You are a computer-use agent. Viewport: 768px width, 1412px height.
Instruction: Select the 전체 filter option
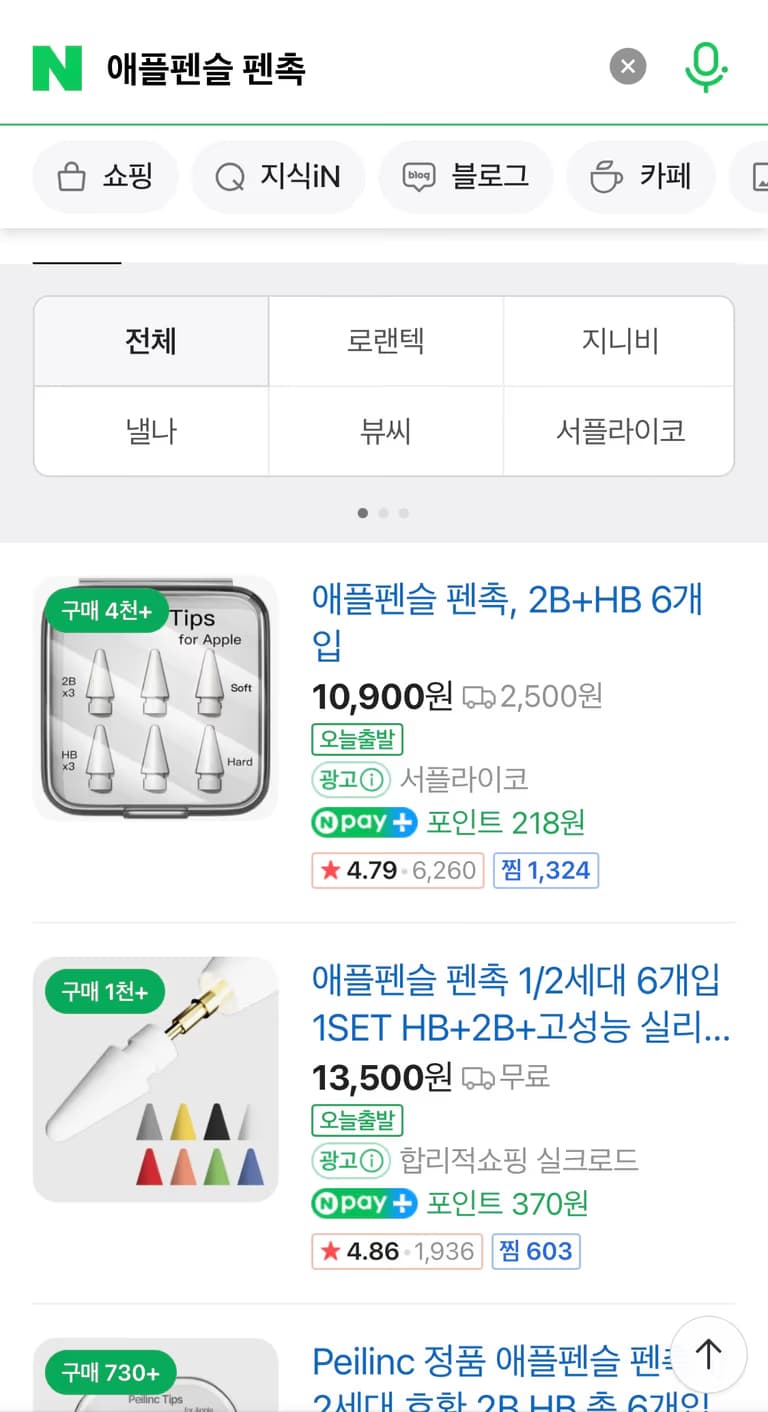tap(150, 341)
